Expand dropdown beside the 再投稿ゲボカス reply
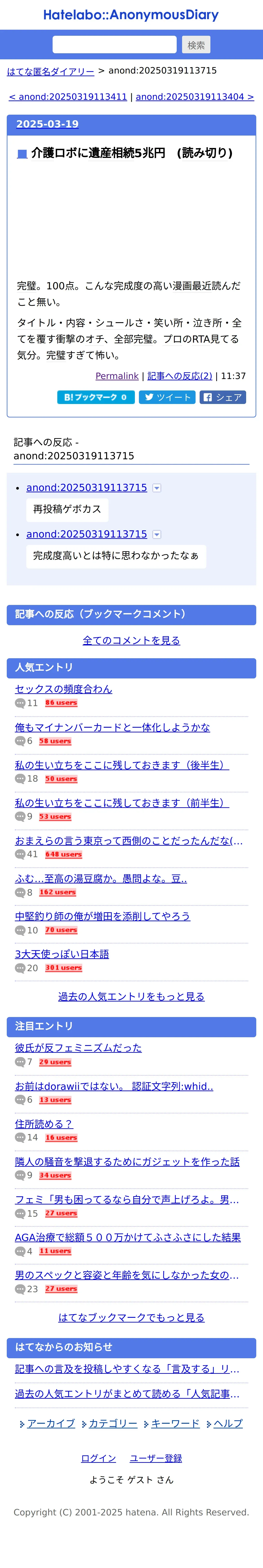 click(156, 488)
